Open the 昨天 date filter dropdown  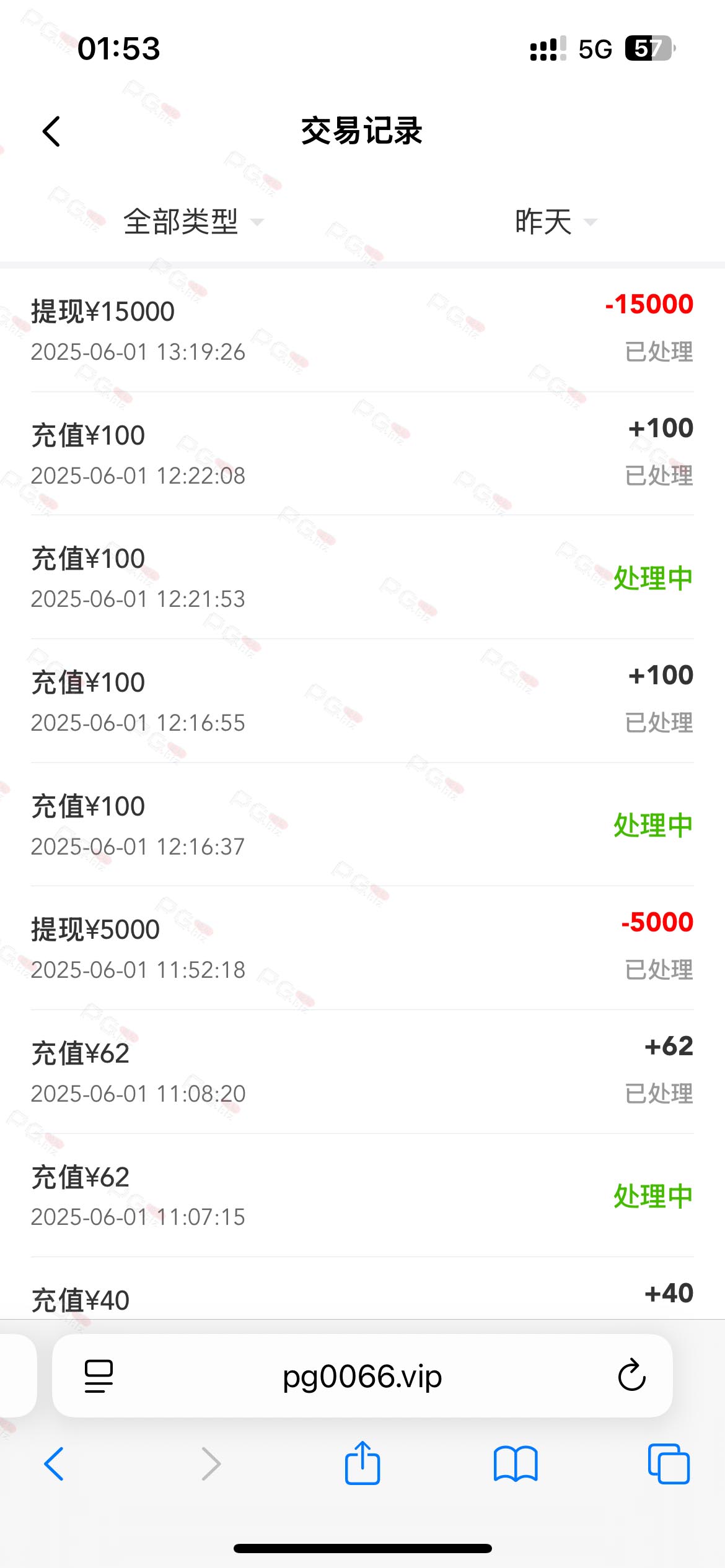[555, 222]
